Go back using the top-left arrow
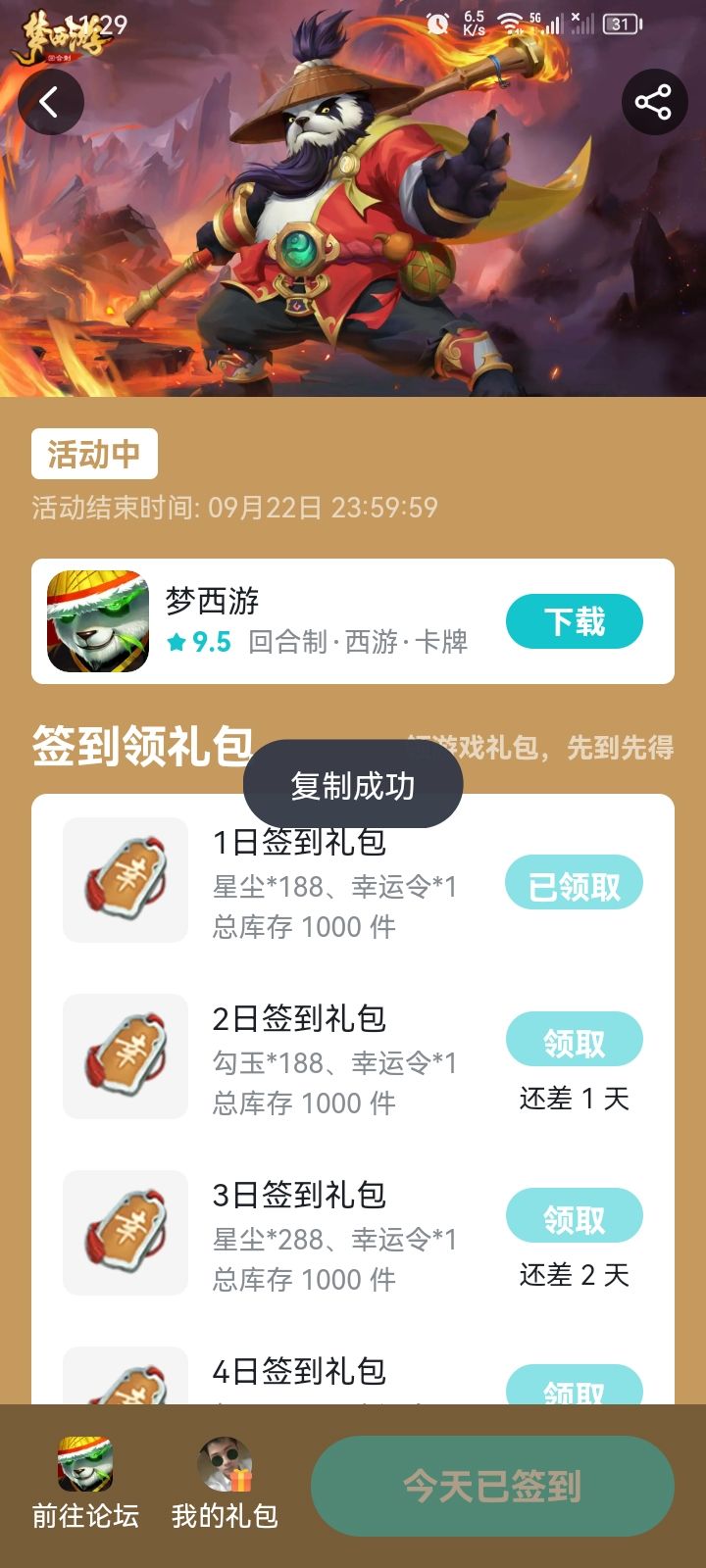 [50, 101]
